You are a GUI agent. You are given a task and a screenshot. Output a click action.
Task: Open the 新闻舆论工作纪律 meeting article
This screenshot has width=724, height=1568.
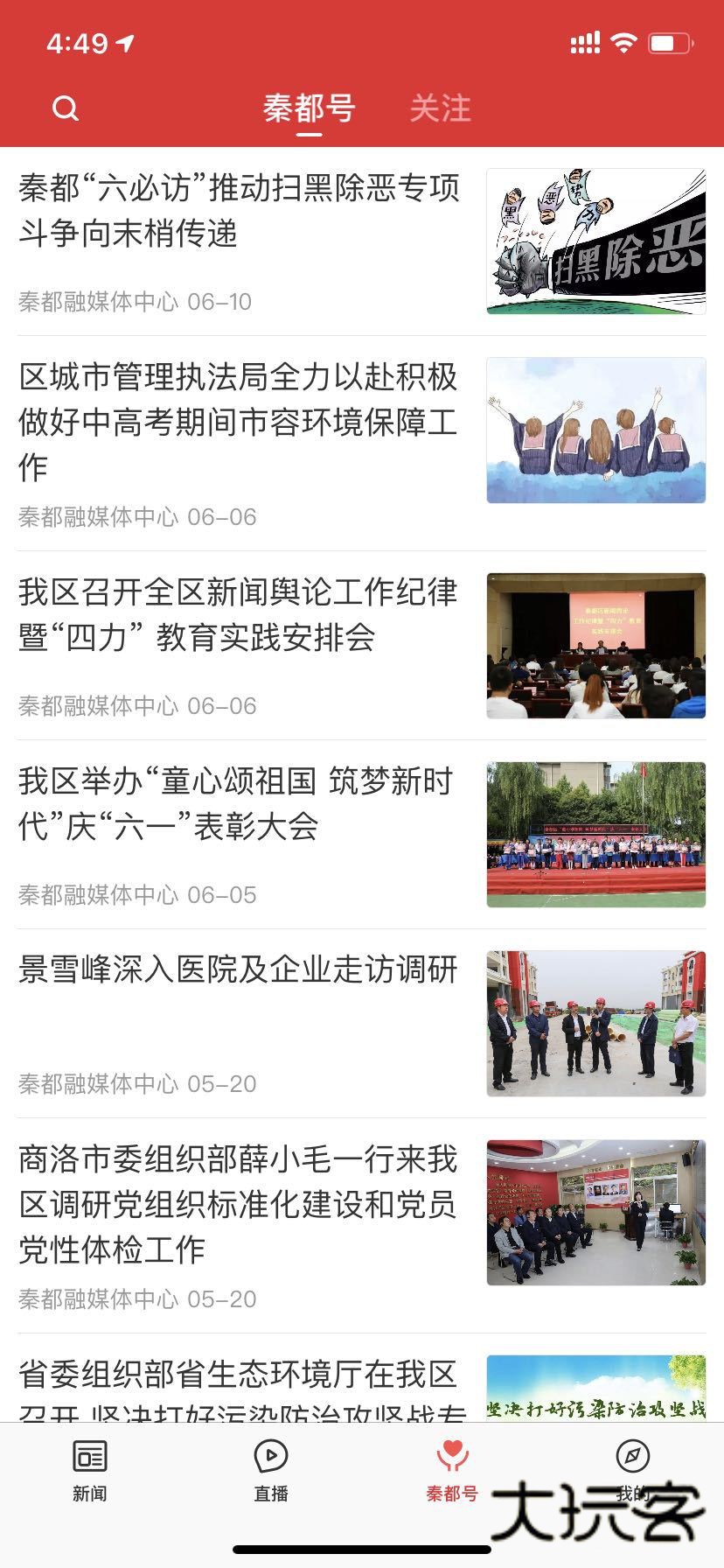point(239,614)
